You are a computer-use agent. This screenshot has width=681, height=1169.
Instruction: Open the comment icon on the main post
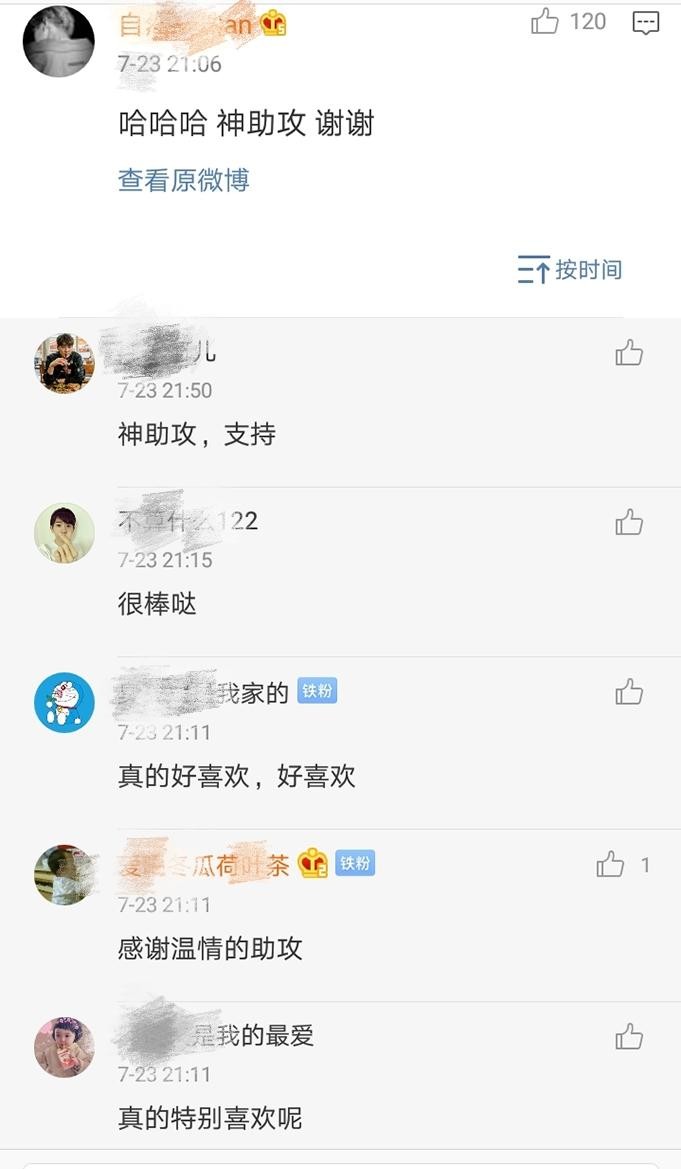(647, 22)
